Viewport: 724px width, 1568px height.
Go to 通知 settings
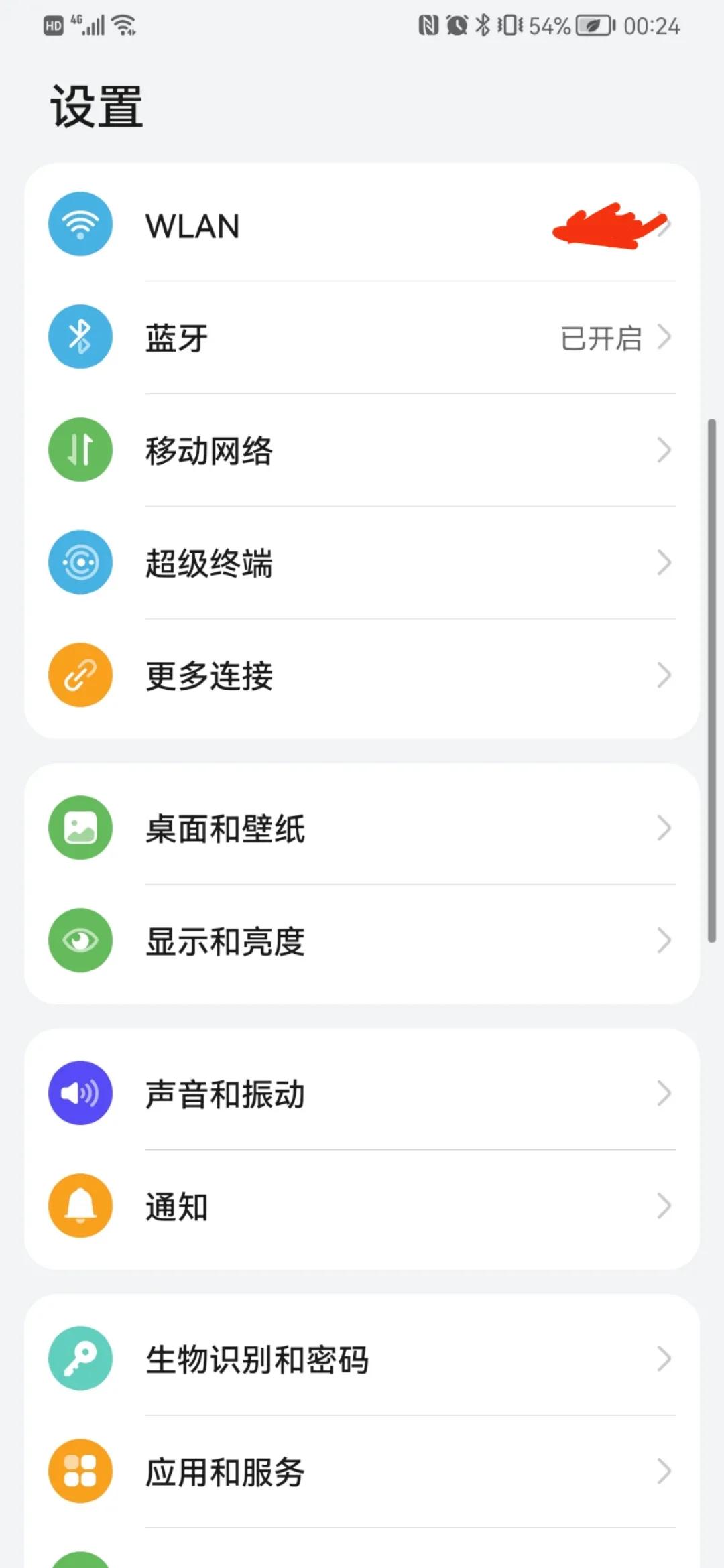click(362, 1206)
